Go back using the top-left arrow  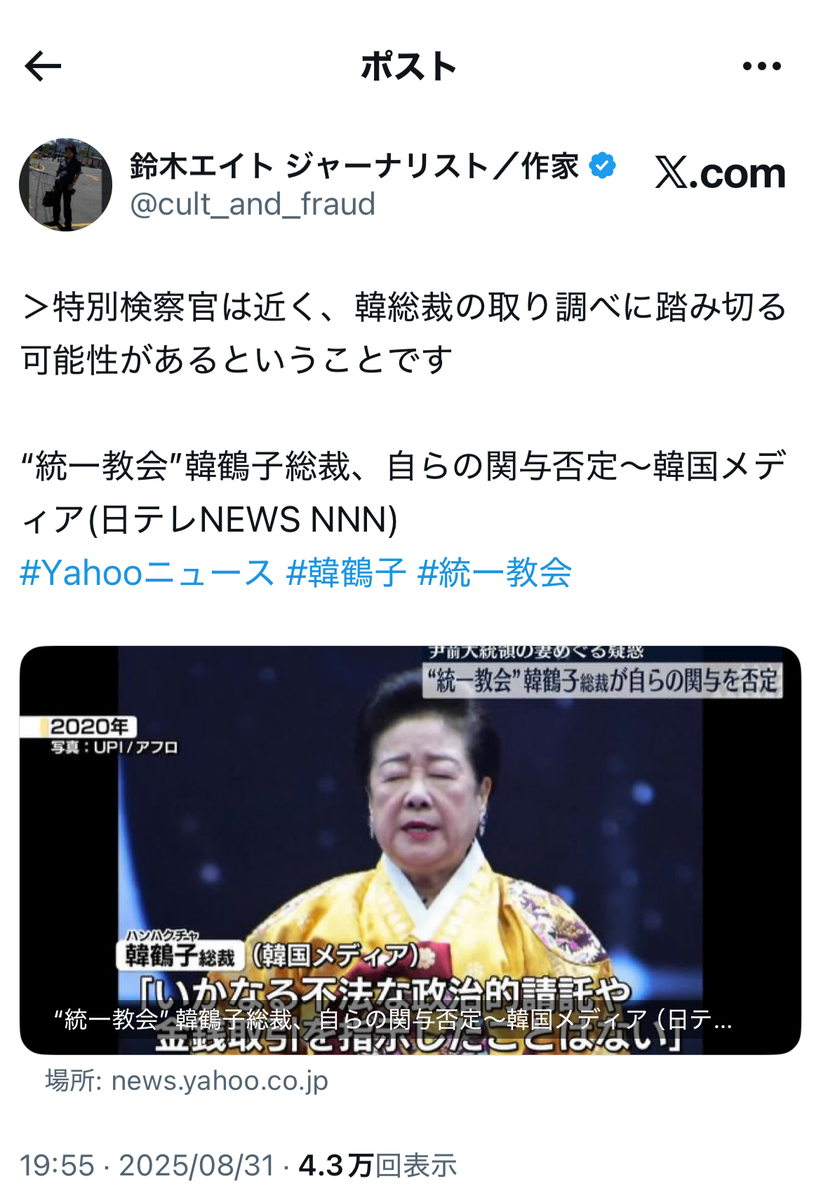point(43,67)
